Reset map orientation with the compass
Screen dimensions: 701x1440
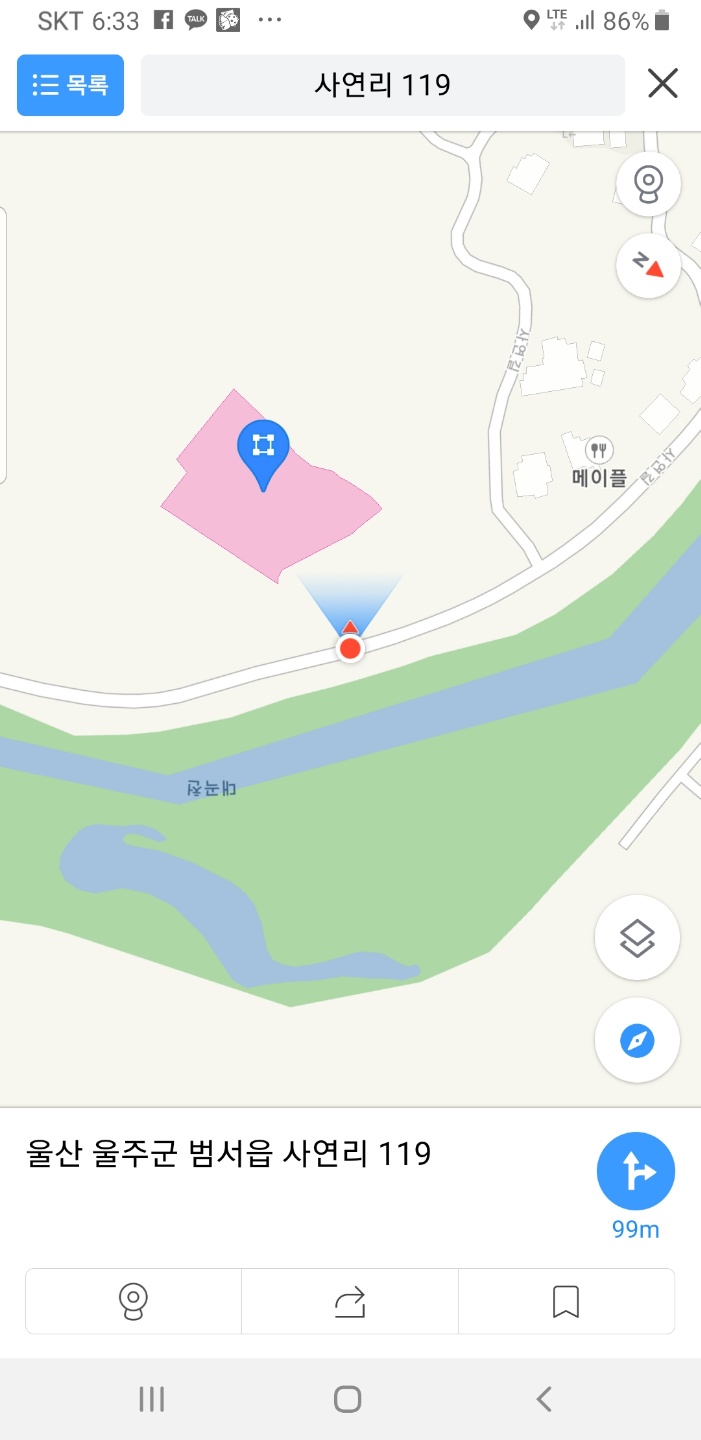tap(649, 266)
